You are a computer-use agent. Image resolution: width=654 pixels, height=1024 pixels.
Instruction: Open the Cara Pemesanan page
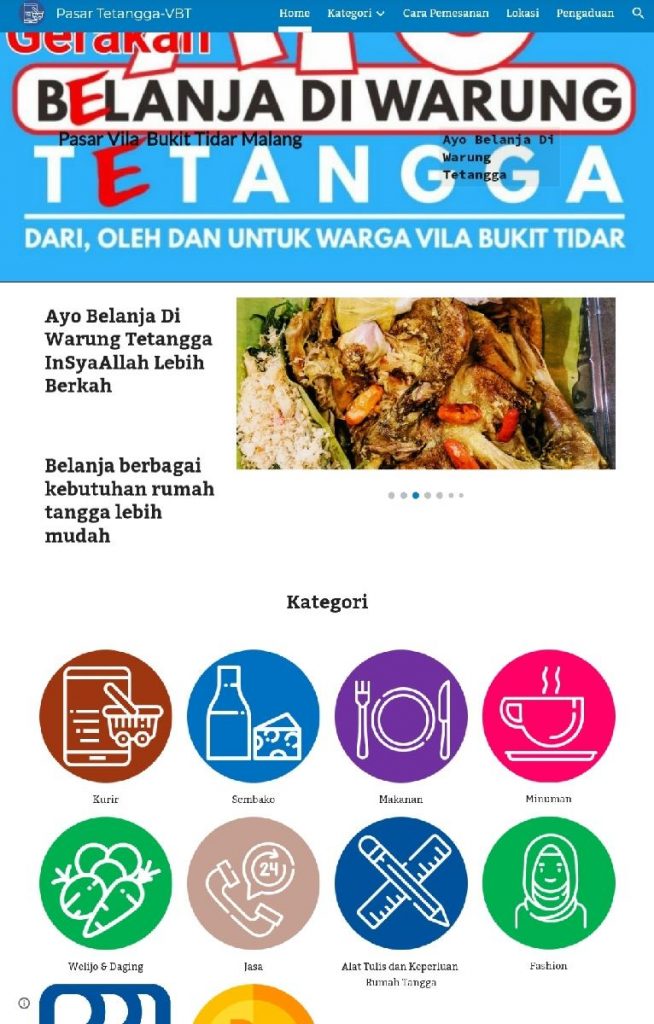tap(445, 14)
